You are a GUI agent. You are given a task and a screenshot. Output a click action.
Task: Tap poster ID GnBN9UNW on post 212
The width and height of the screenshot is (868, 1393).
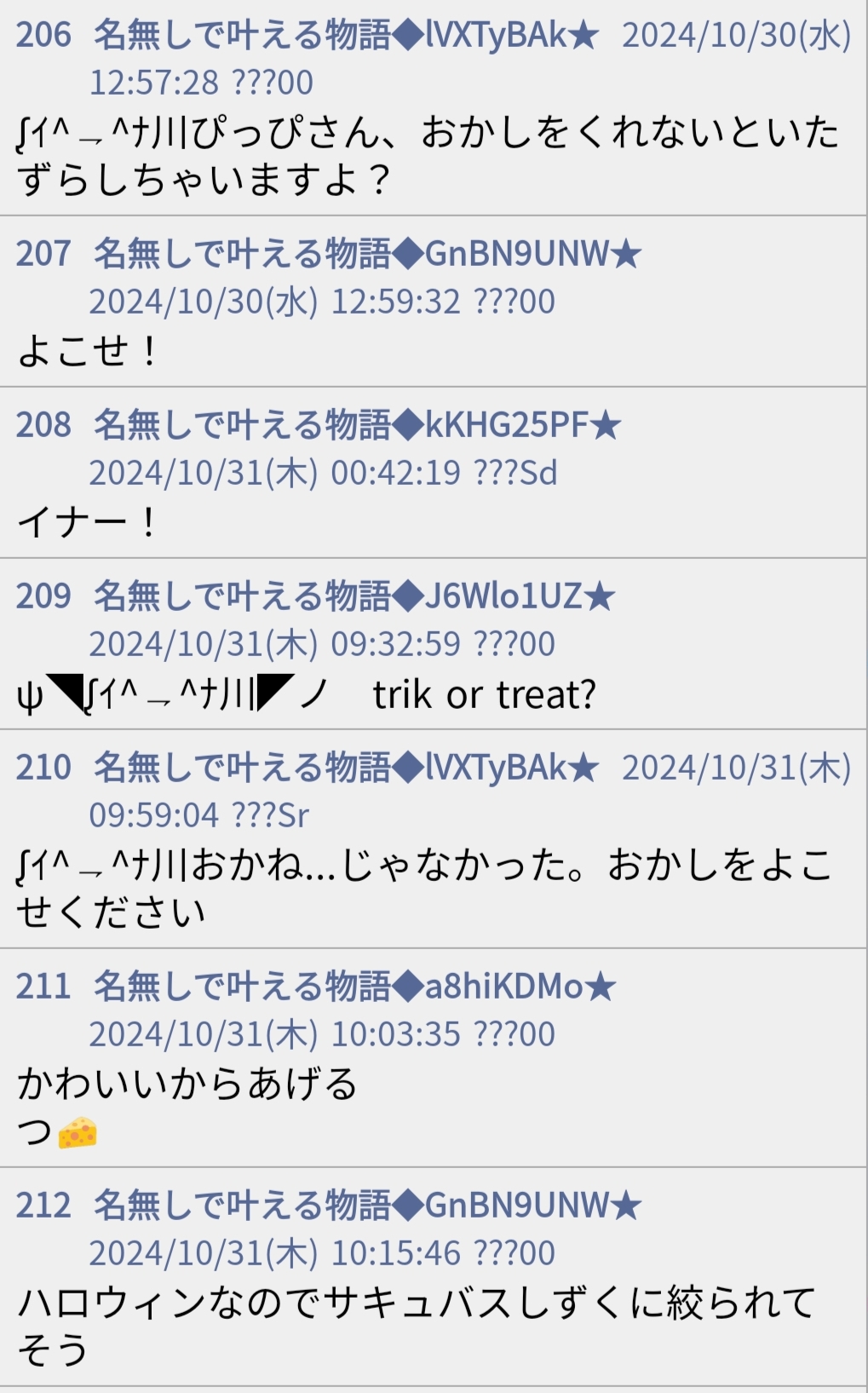tap(518, 1206)
